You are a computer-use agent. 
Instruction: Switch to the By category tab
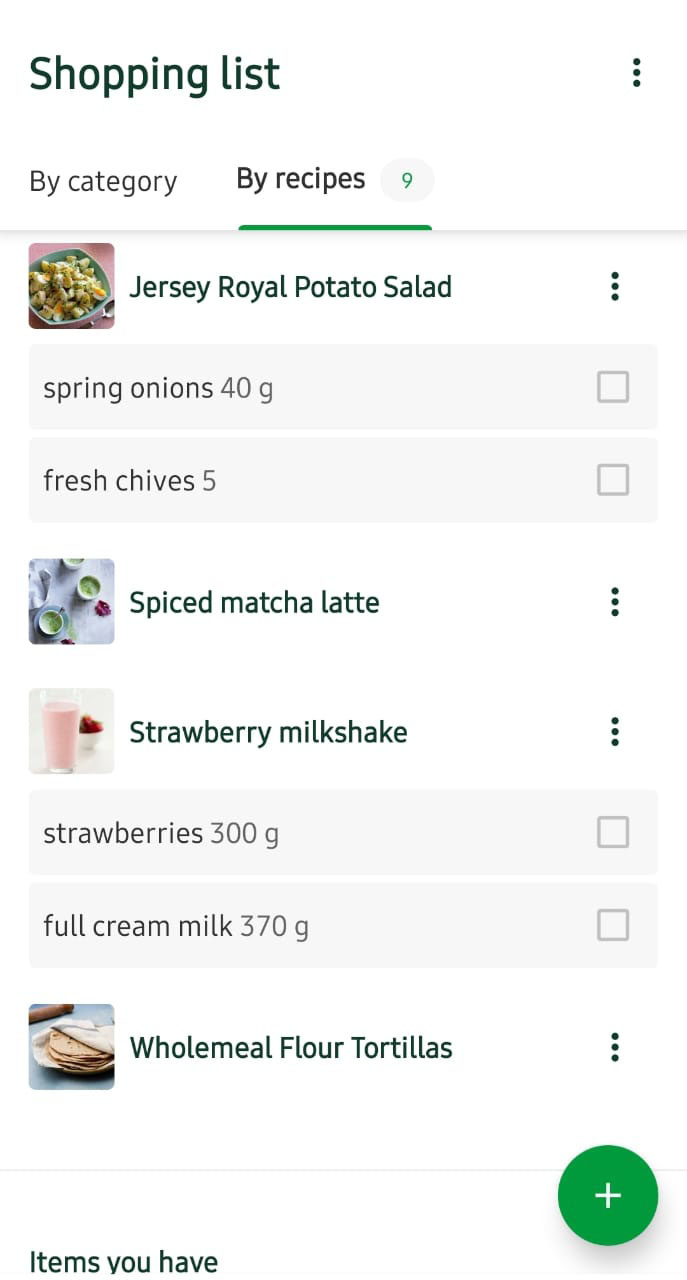coord(103,181)
